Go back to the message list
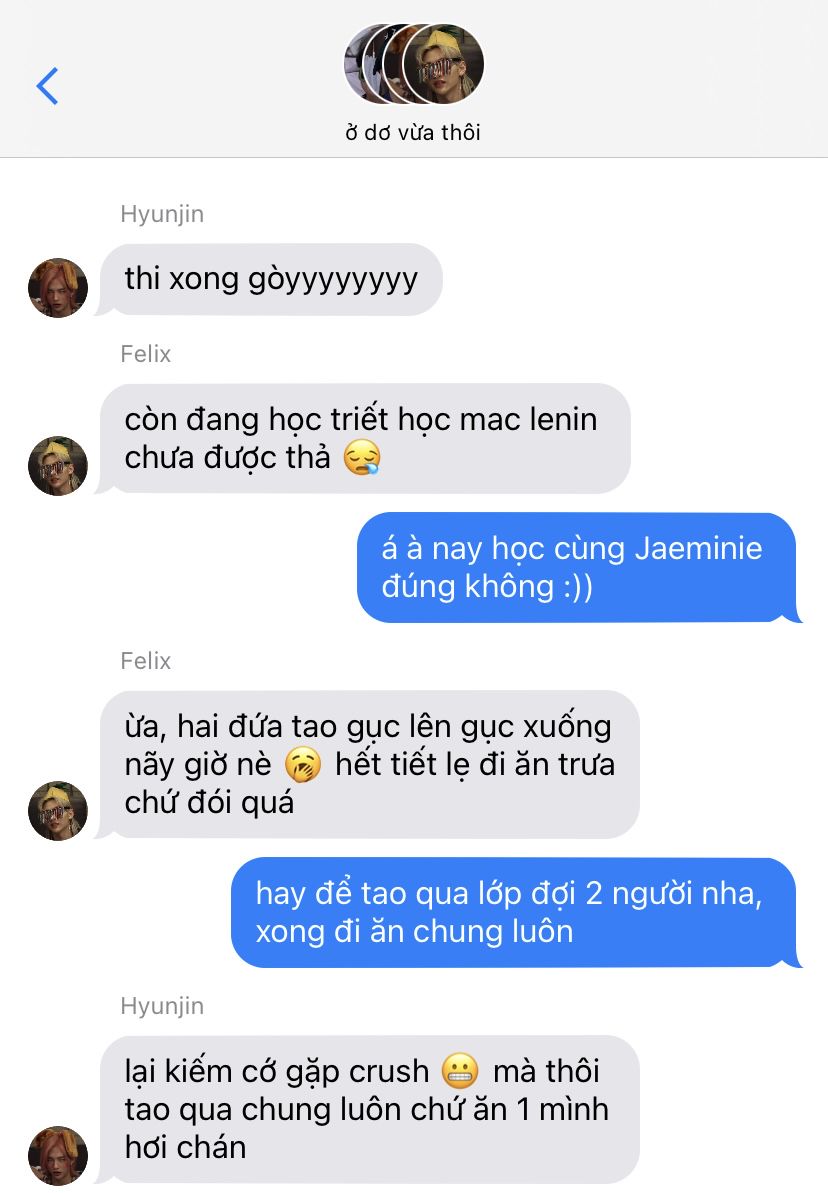The image size is (828, 1193). (47, 85)
